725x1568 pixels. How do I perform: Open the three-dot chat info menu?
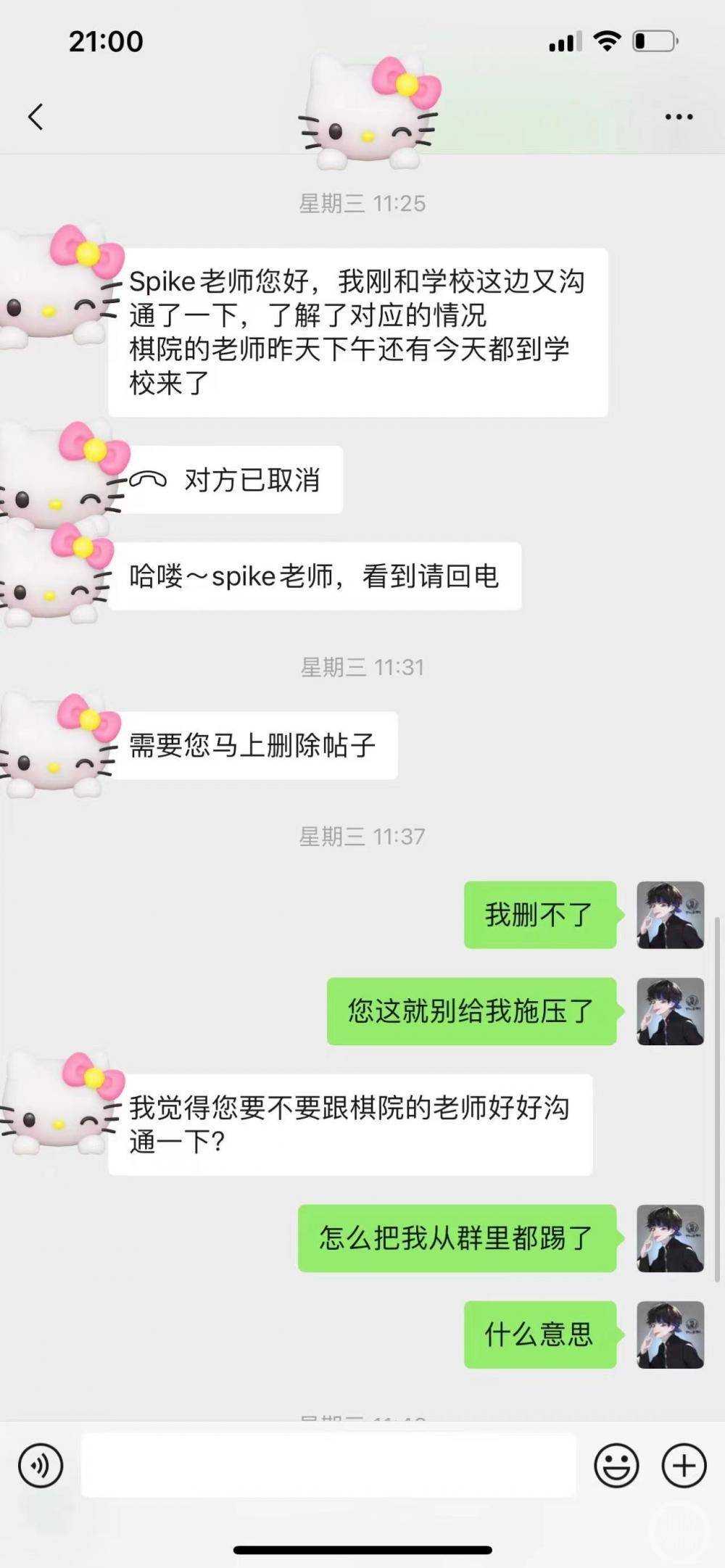point(679,117)
